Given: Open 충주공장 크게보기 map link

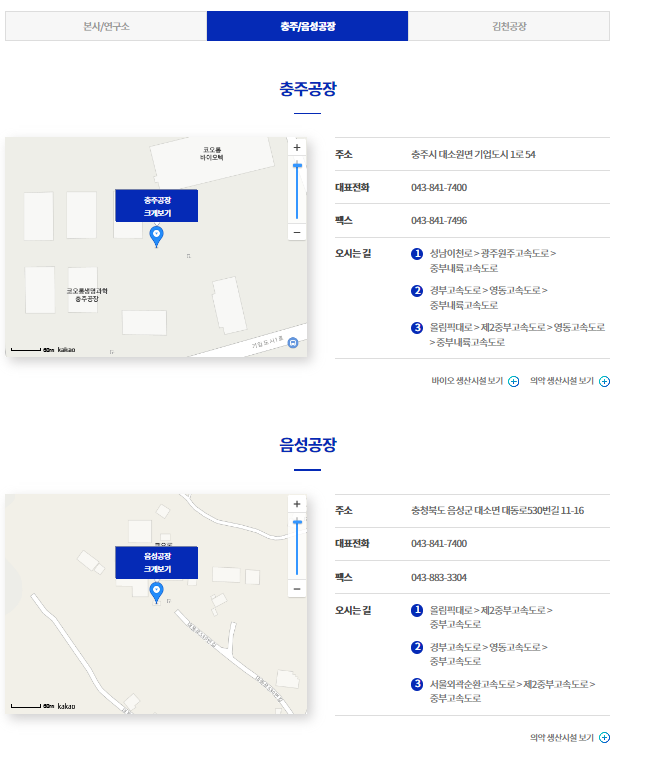Looking at the screenshot, I should tap(156, 206).
